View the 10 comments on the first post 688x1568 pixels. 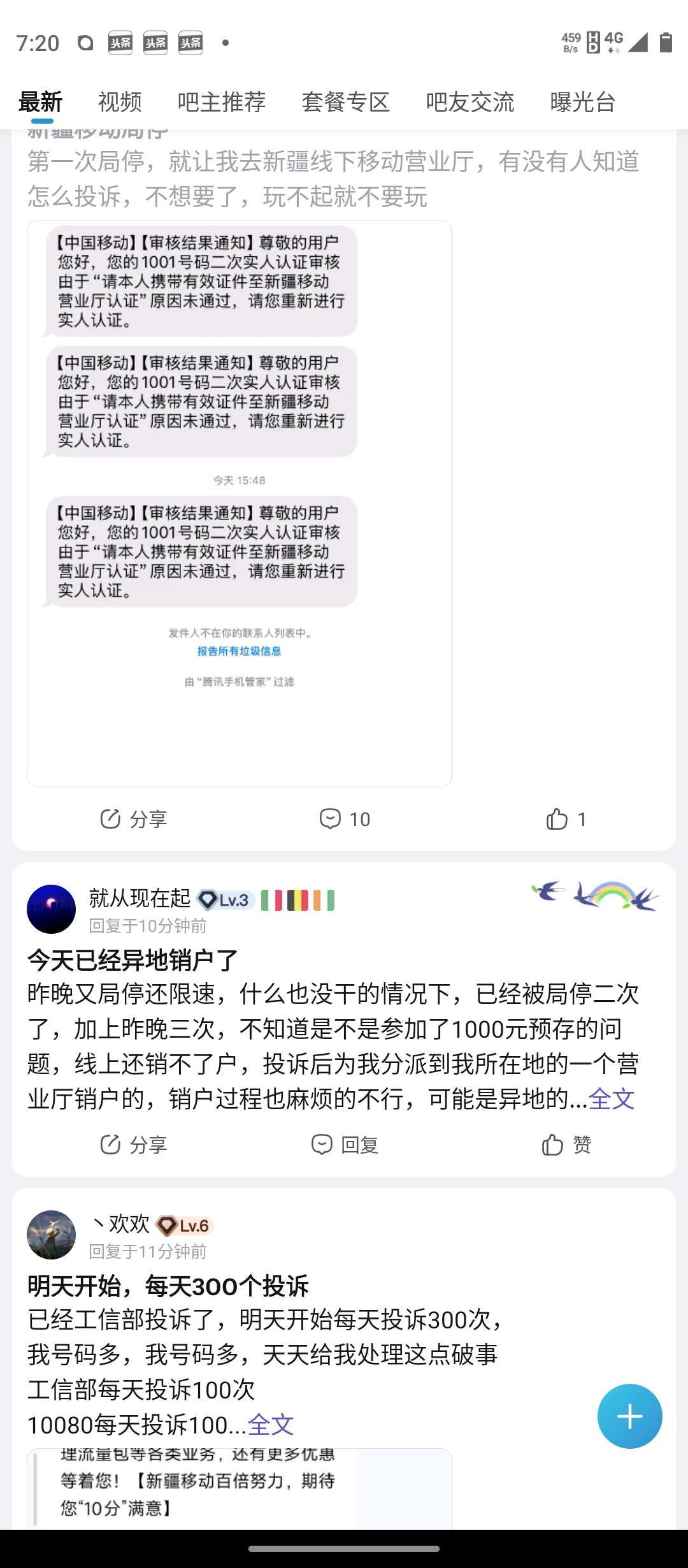[345, 819]
